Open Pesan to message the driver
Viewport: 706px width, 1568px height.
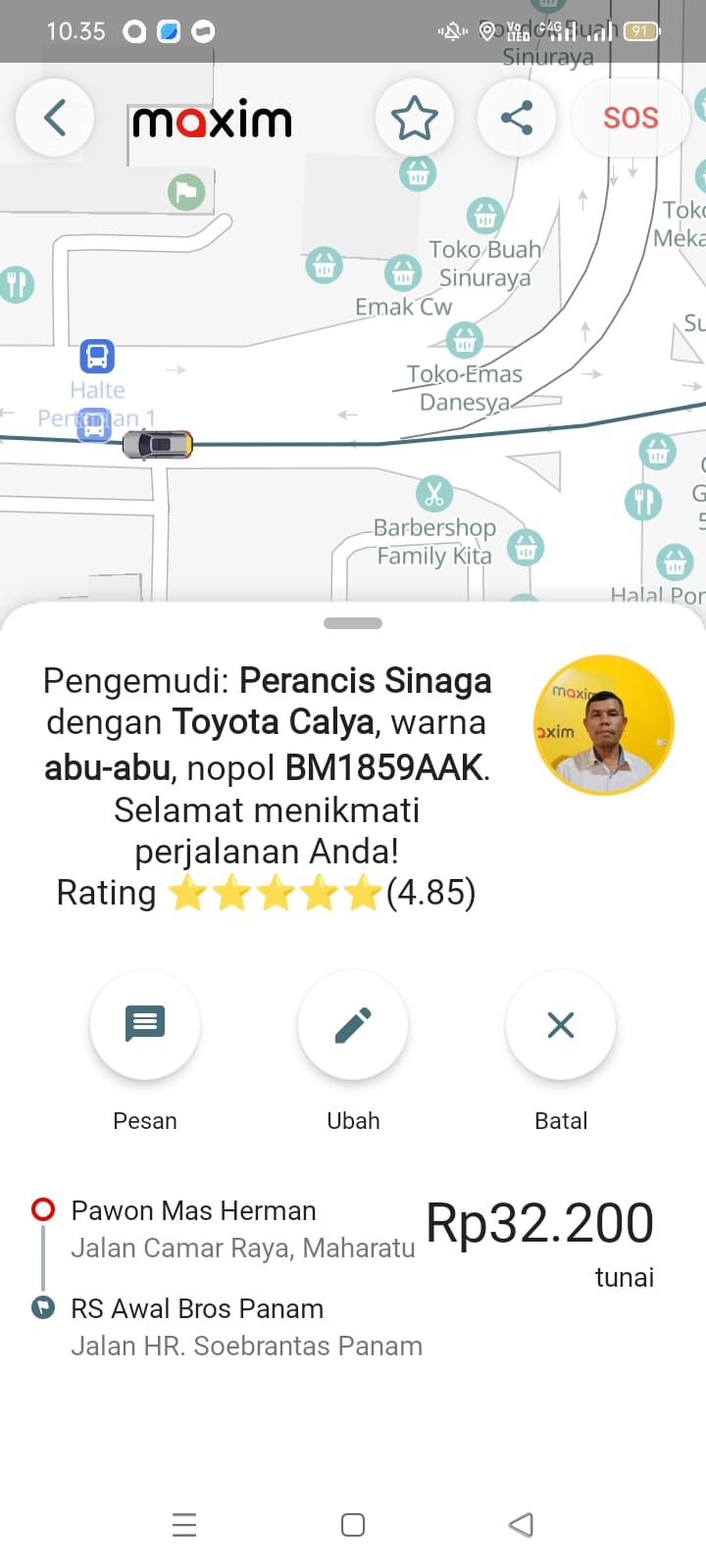pyautogui.click(x=145, y=1025)
